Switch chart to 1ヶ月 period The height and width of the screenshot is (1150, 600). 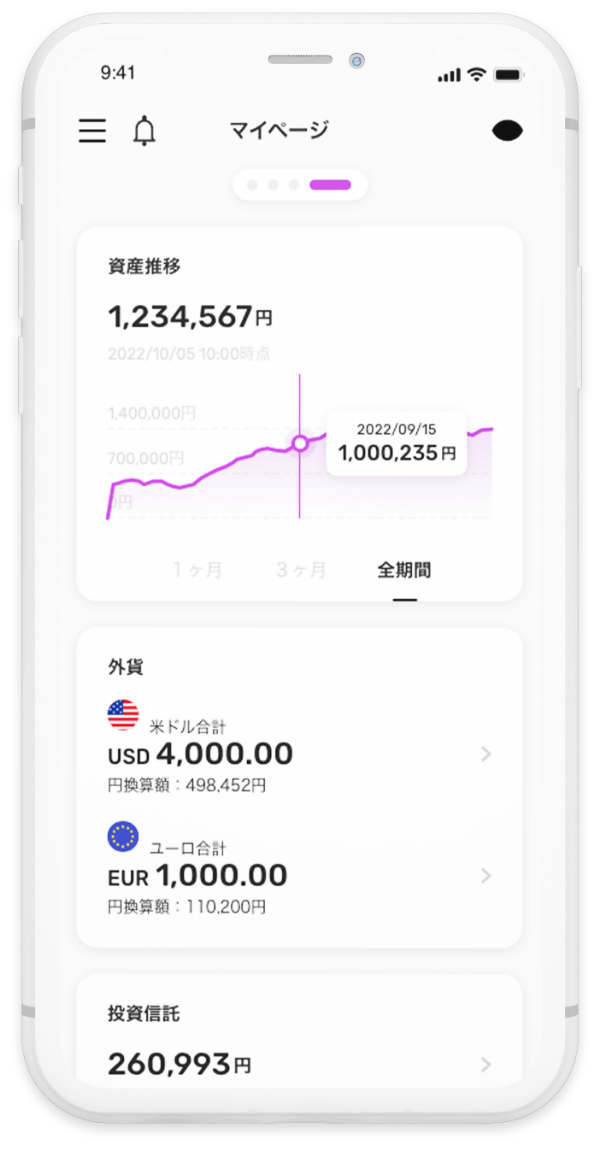click(x=197, y=571)
